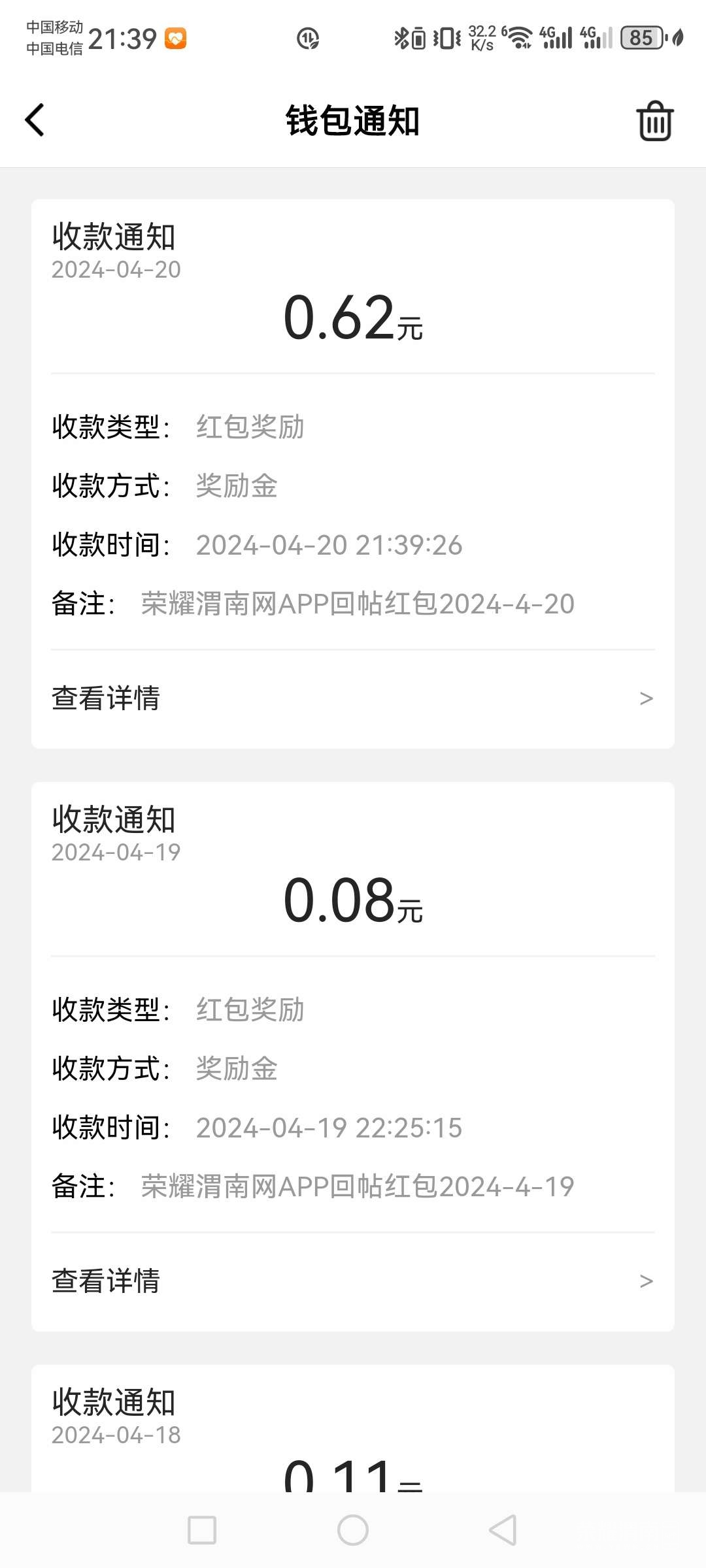Open the 2024-04-18 收款通知 card
Image resolution: width=706 pixels, height=1568 pixels.
click(x=353, y=1429)
